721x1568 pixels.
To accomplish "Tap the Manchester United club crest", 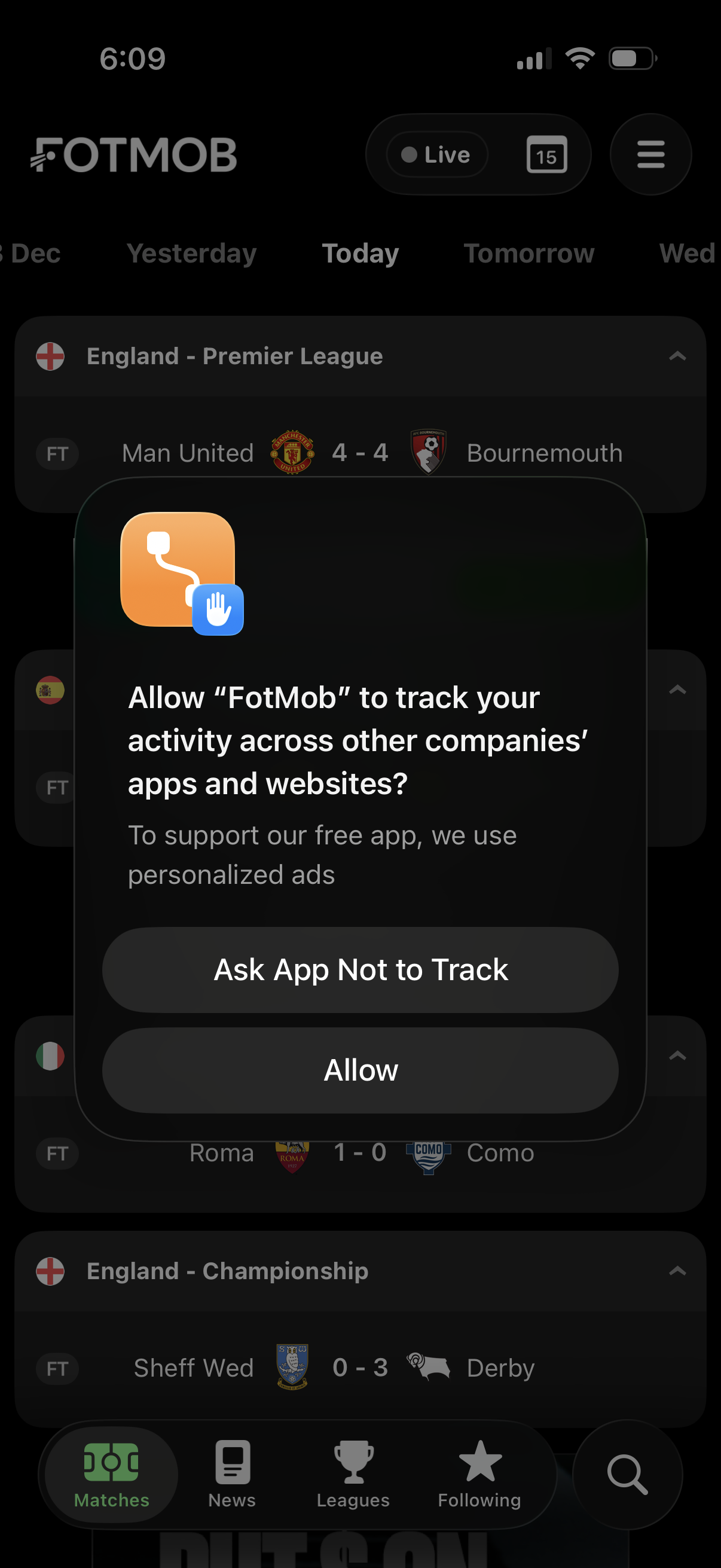I will pyautogui.click(x=292, y=452).
